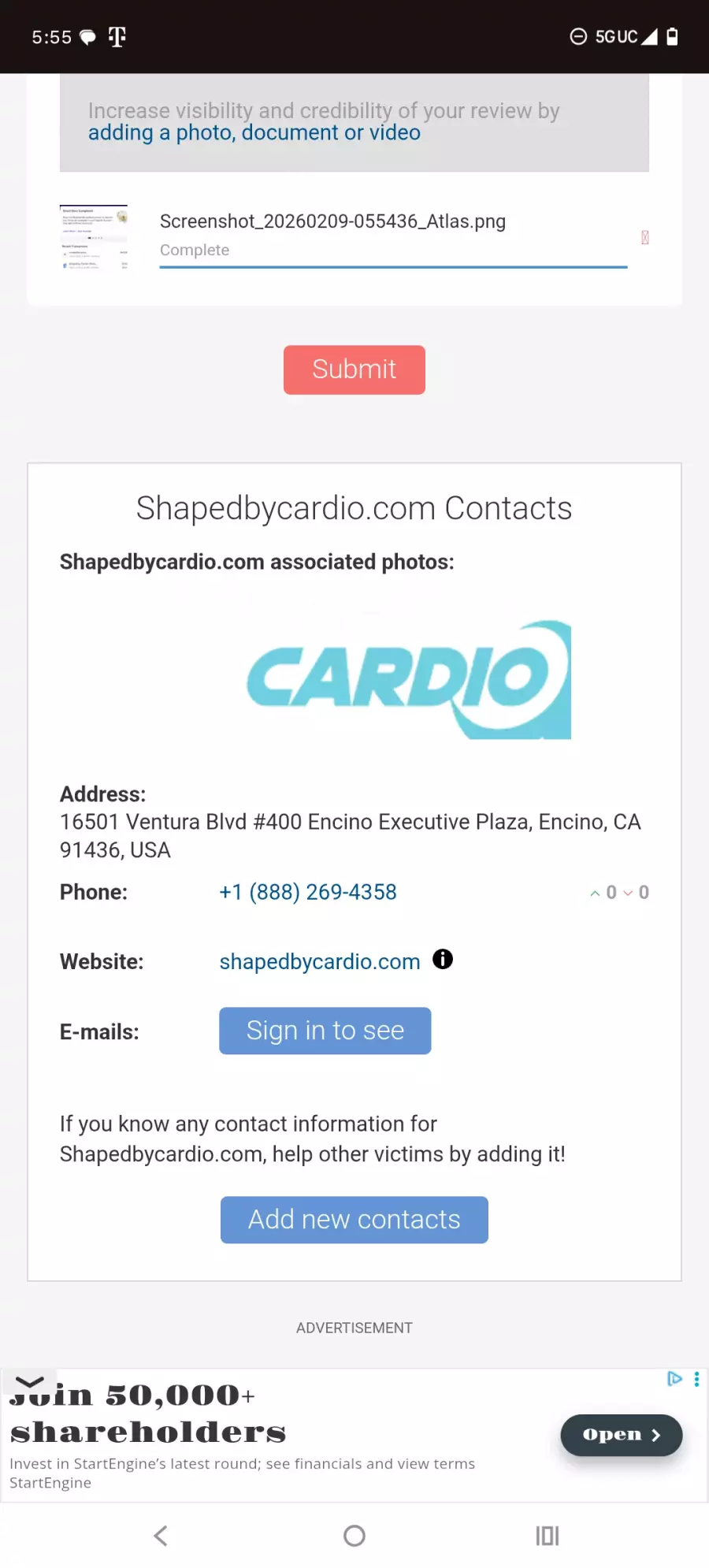709x1568 pixels.
Task: Open the shapedbycardio.com website link
Action: (319, 961)
